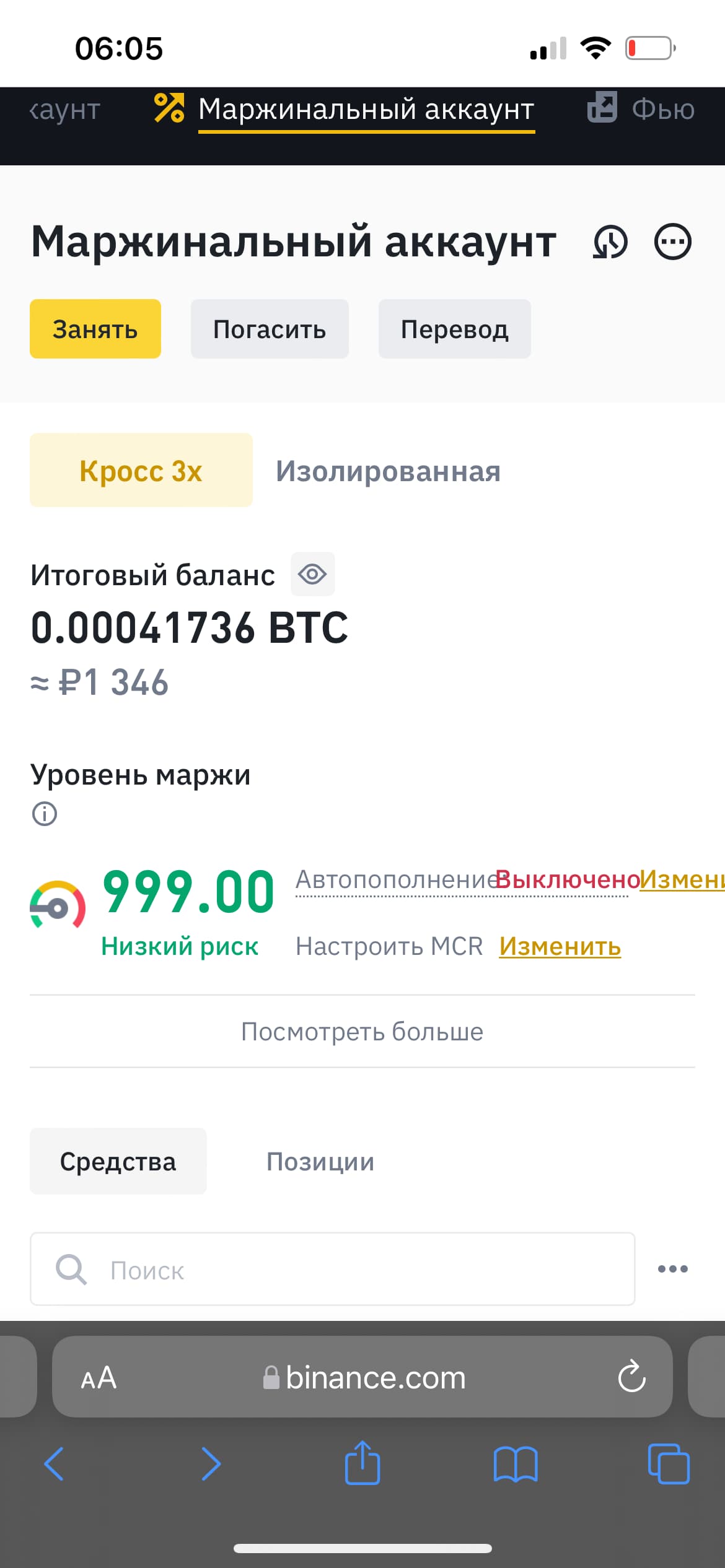Switch to the Изолированная tab
Viewport: 725px width, 1568px height.
tap(389, 471)
